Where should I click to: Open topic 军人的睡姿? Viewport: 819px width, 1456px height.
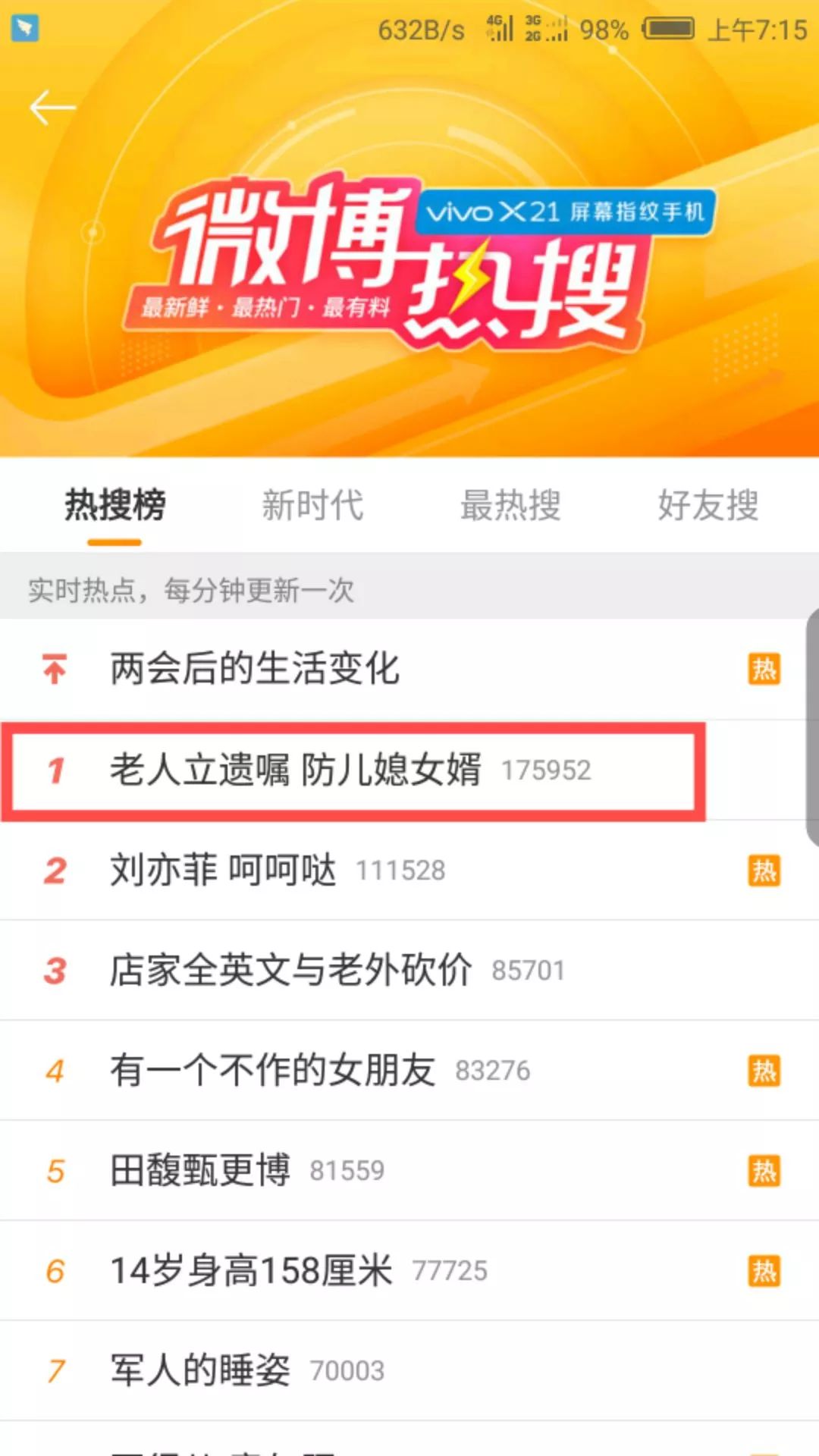(x=200, y=1370)
